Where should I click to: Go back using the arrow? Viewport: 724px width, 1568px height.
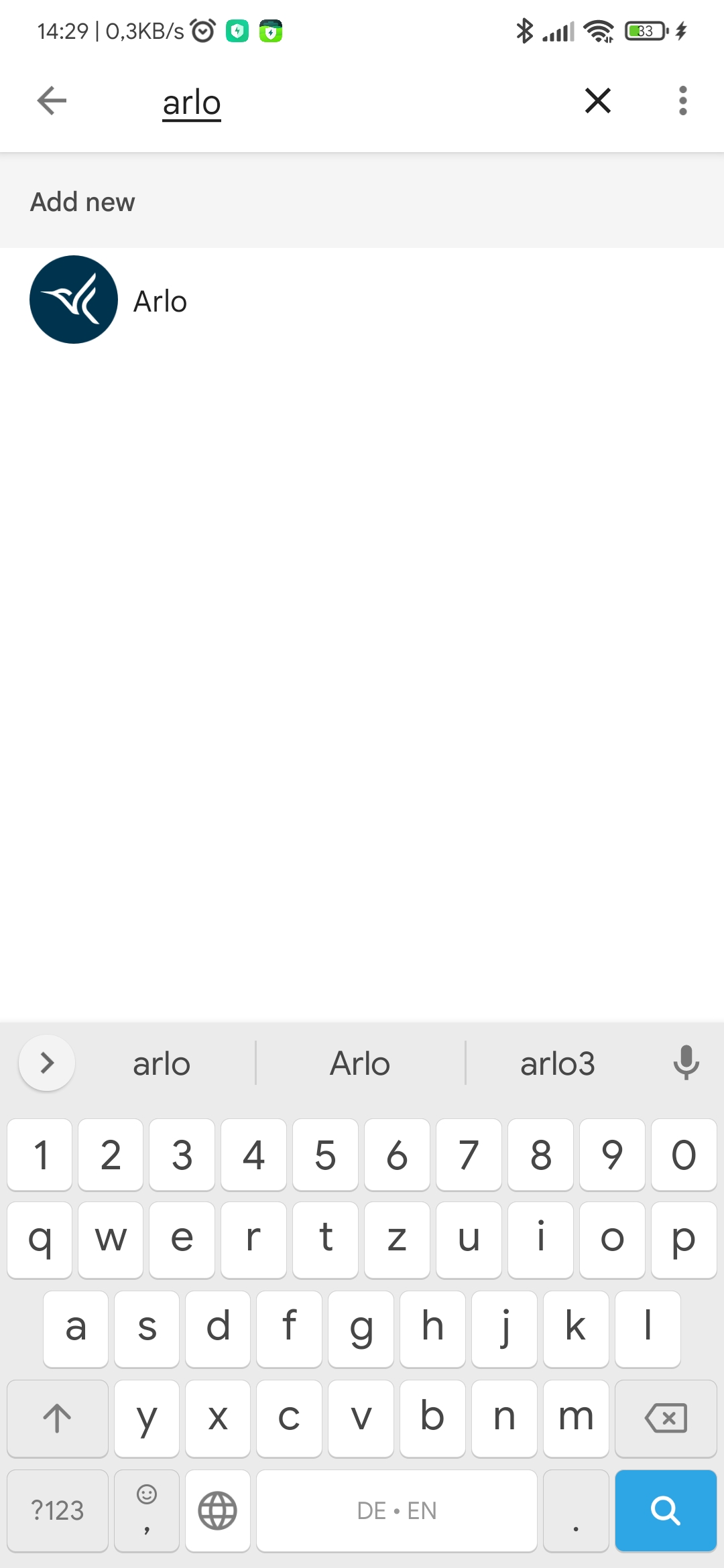pos(52,101)
